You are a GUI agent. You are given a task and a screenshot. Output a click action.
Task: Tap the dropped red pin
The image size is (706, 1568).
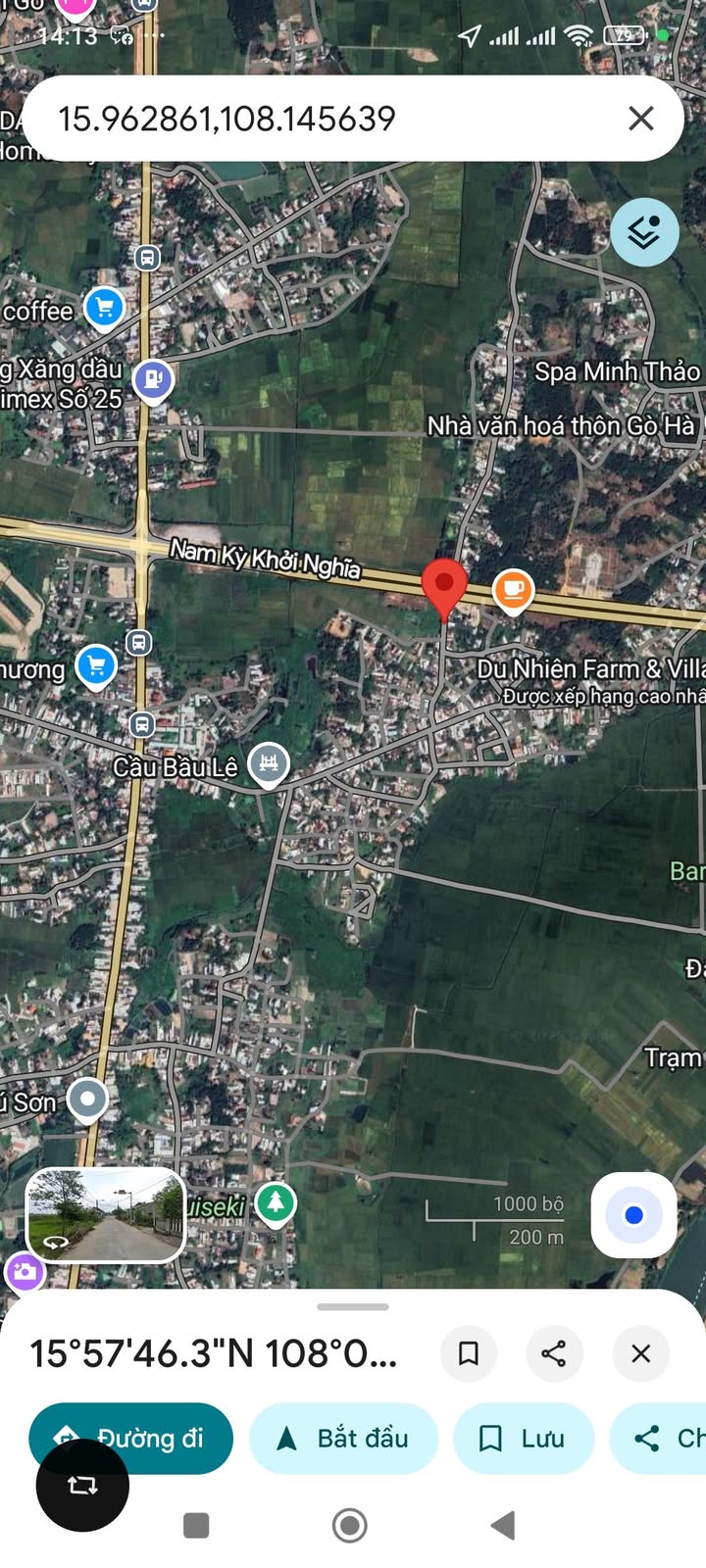point(444,587)
